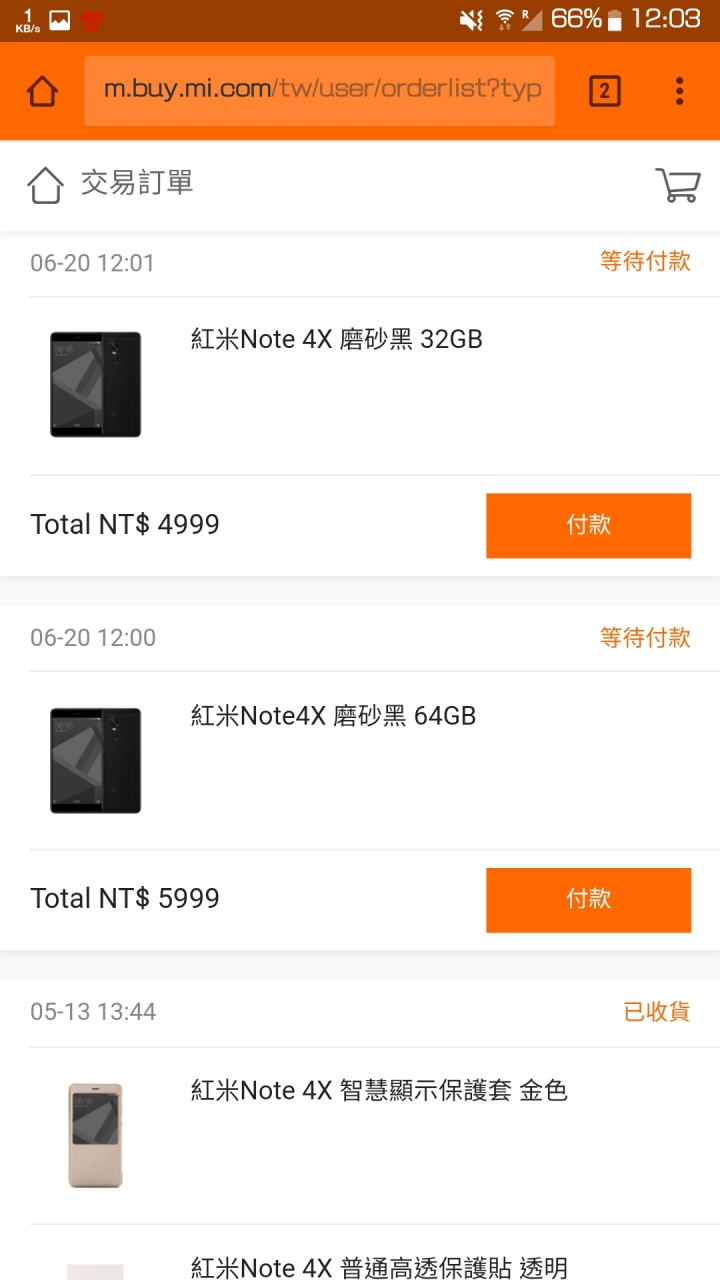The image size is (720, 1280).
Task: Pay for the NT$ 5999 order
Action: [588, 900]
